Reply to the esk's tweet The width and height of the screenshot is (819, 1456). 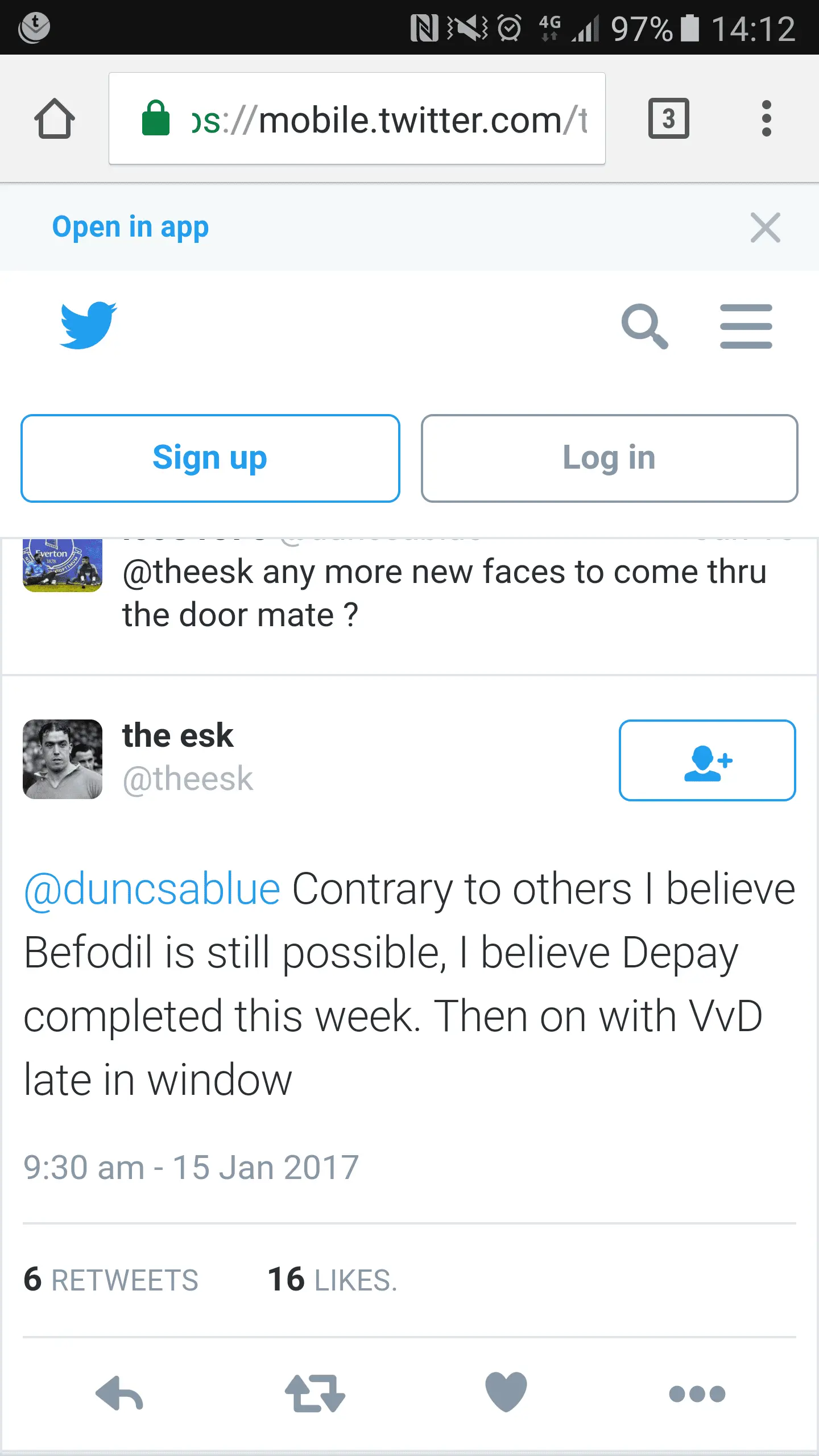119,1393
